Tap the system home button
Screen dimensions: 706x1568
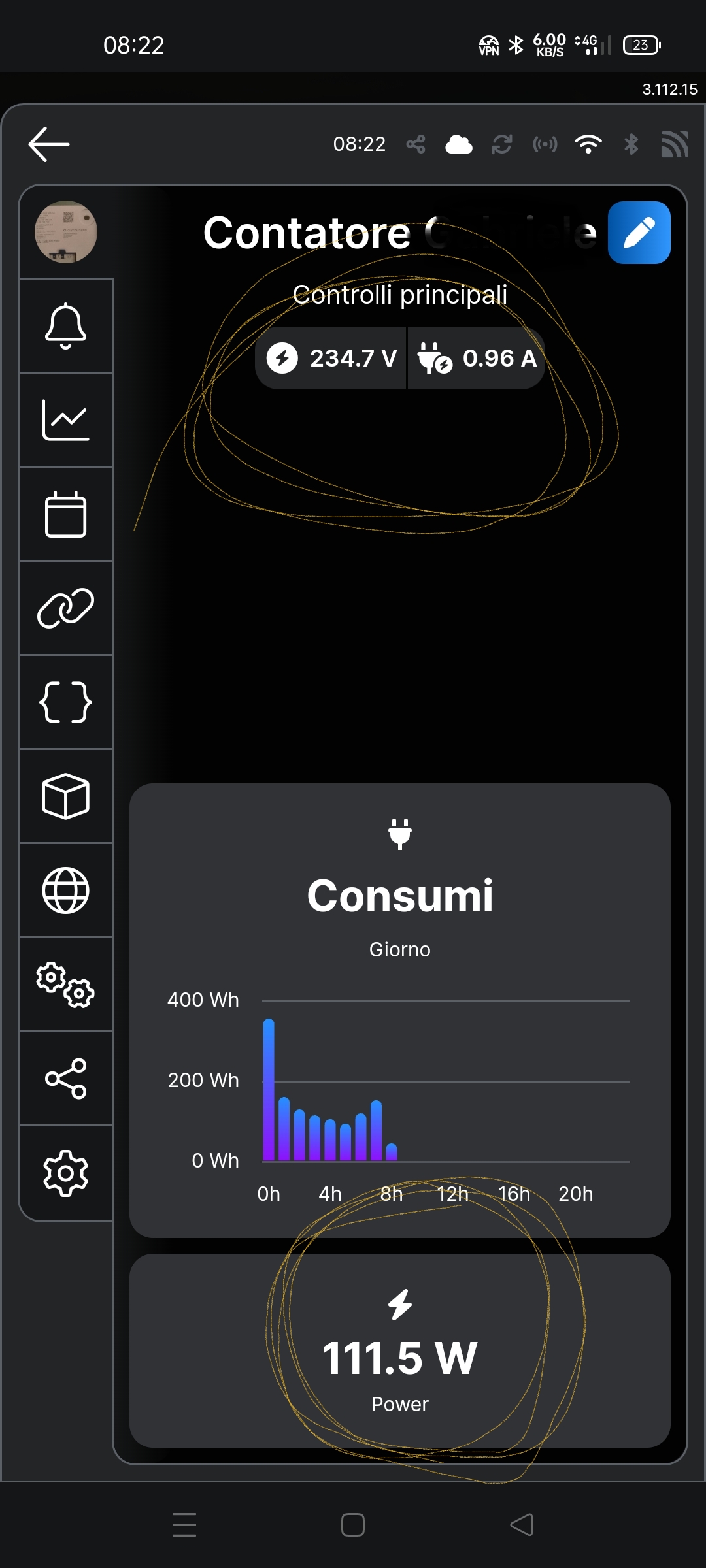[353, 1525]
